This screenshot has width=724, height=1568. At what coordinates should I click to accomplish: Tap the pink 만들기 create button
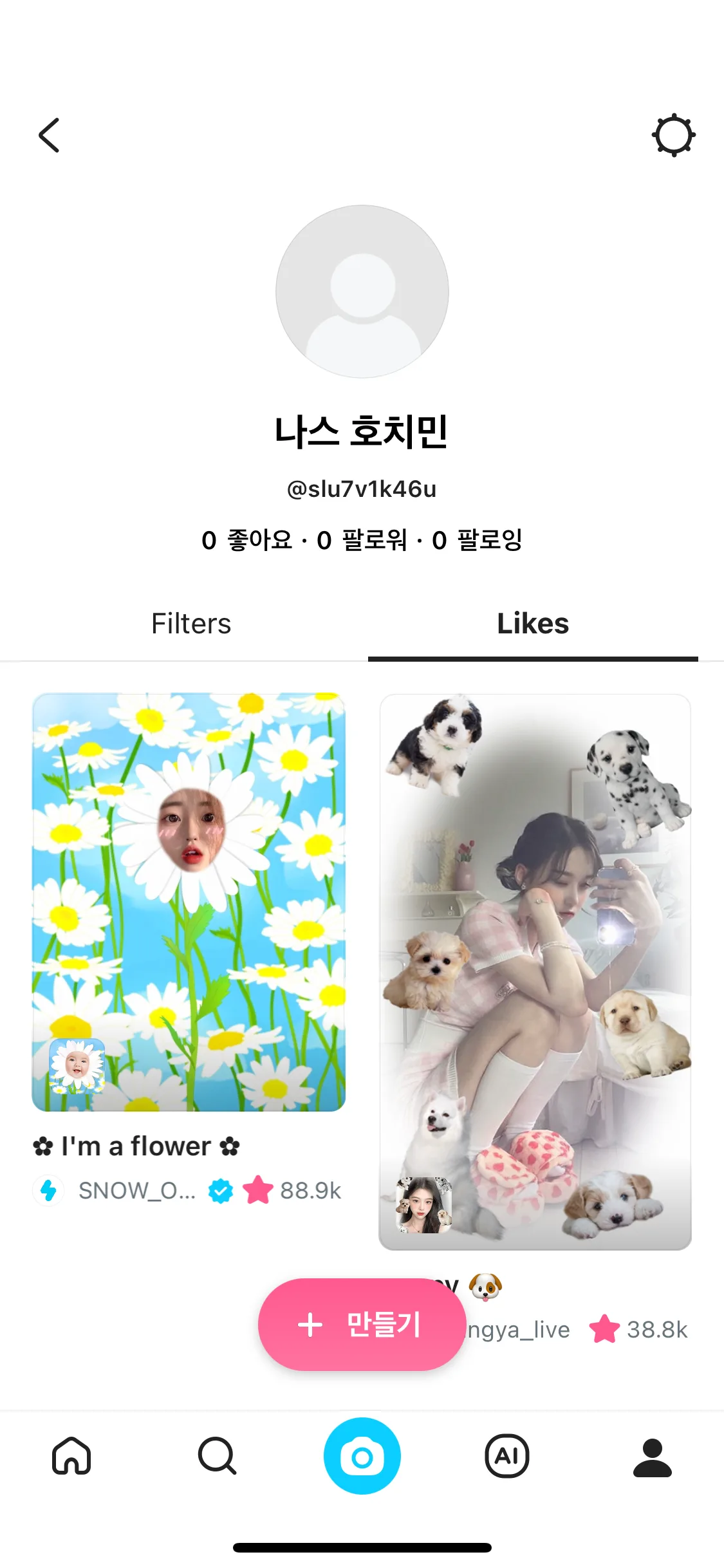[362, 1325]
